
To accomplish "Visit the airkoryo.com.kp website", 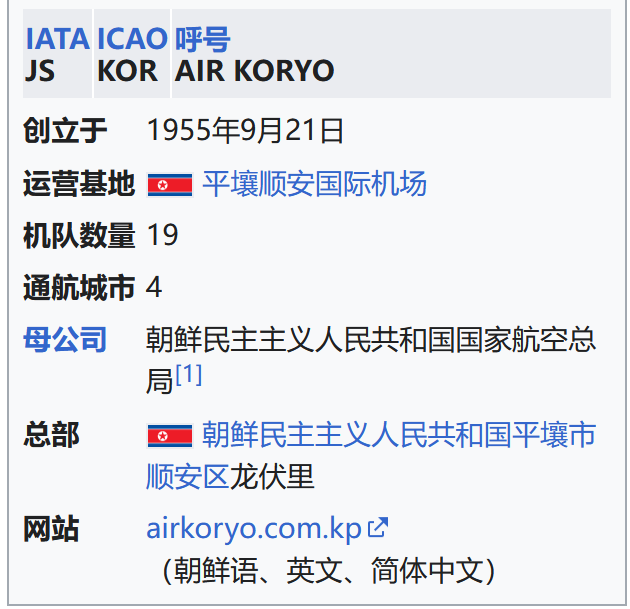I will click(x=255, y=528).
